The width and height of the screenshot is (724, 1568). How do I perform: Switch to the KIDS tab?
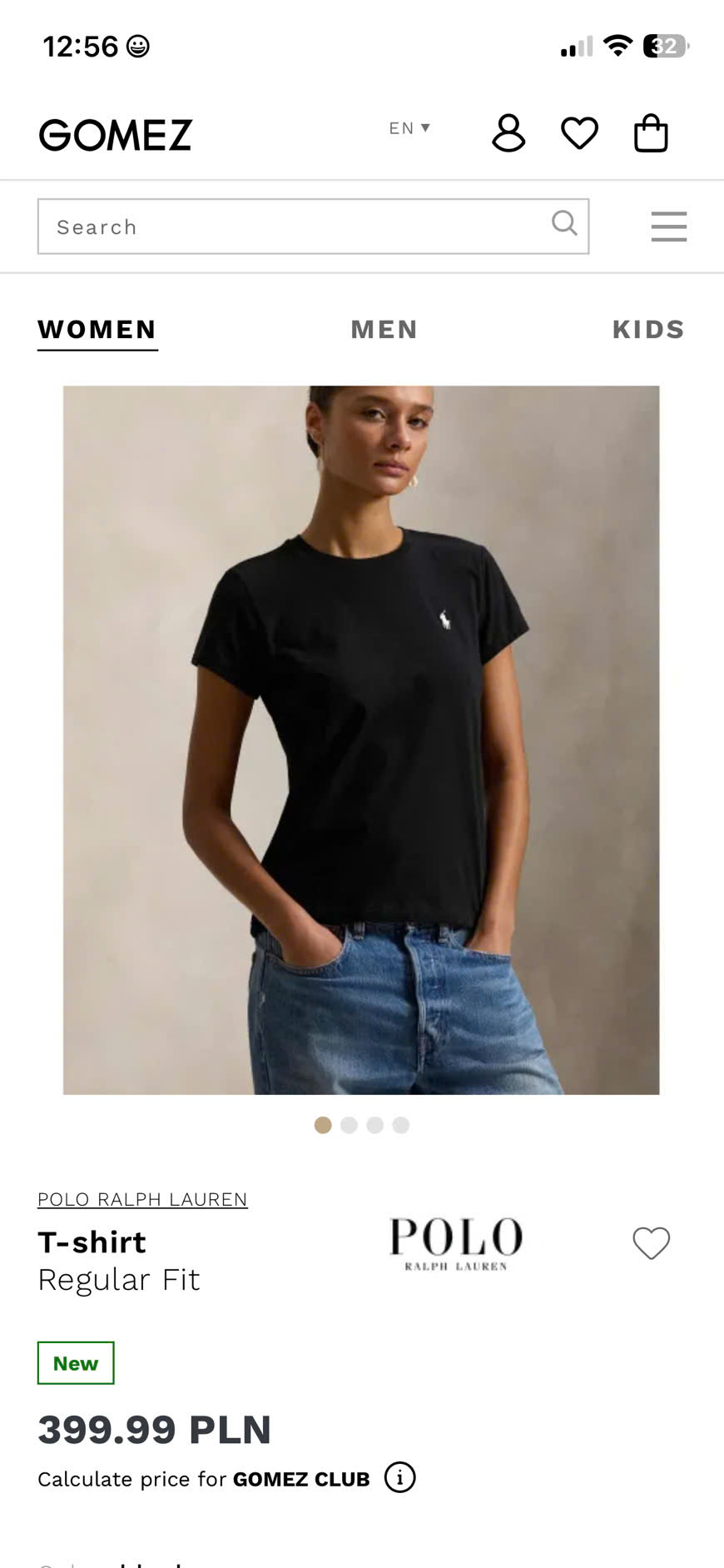(648, 330)
